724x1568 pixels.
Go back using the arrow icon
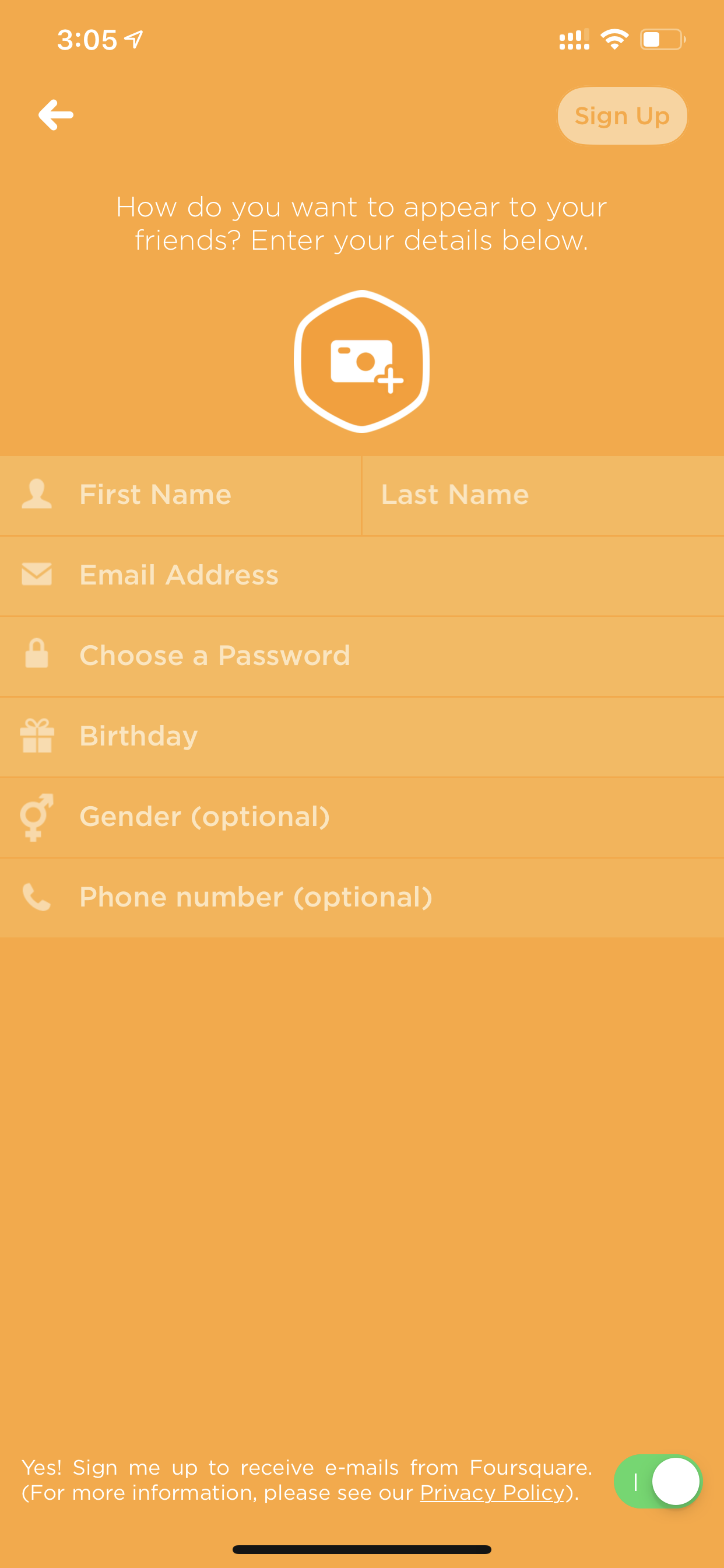(x=56, y=115)
